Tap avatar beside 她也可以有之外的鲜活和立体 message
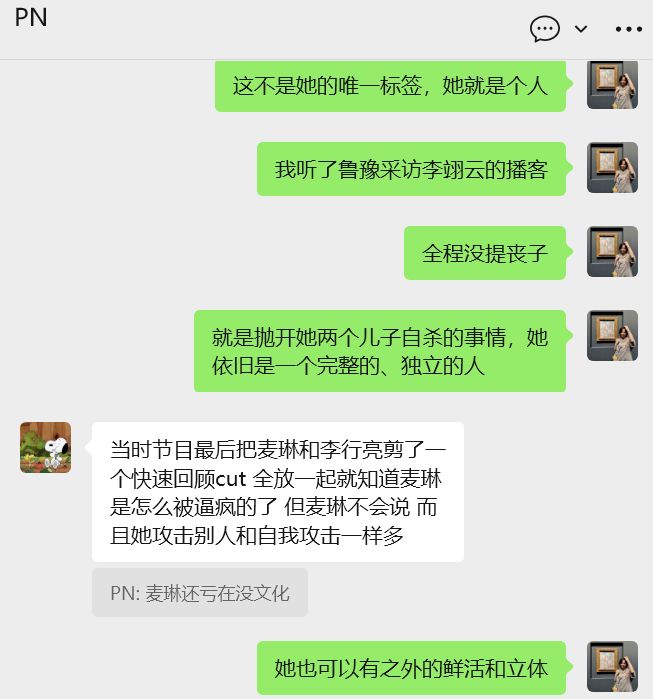The width and height of the screenshot is (653, 699). [x=612, y=667]
